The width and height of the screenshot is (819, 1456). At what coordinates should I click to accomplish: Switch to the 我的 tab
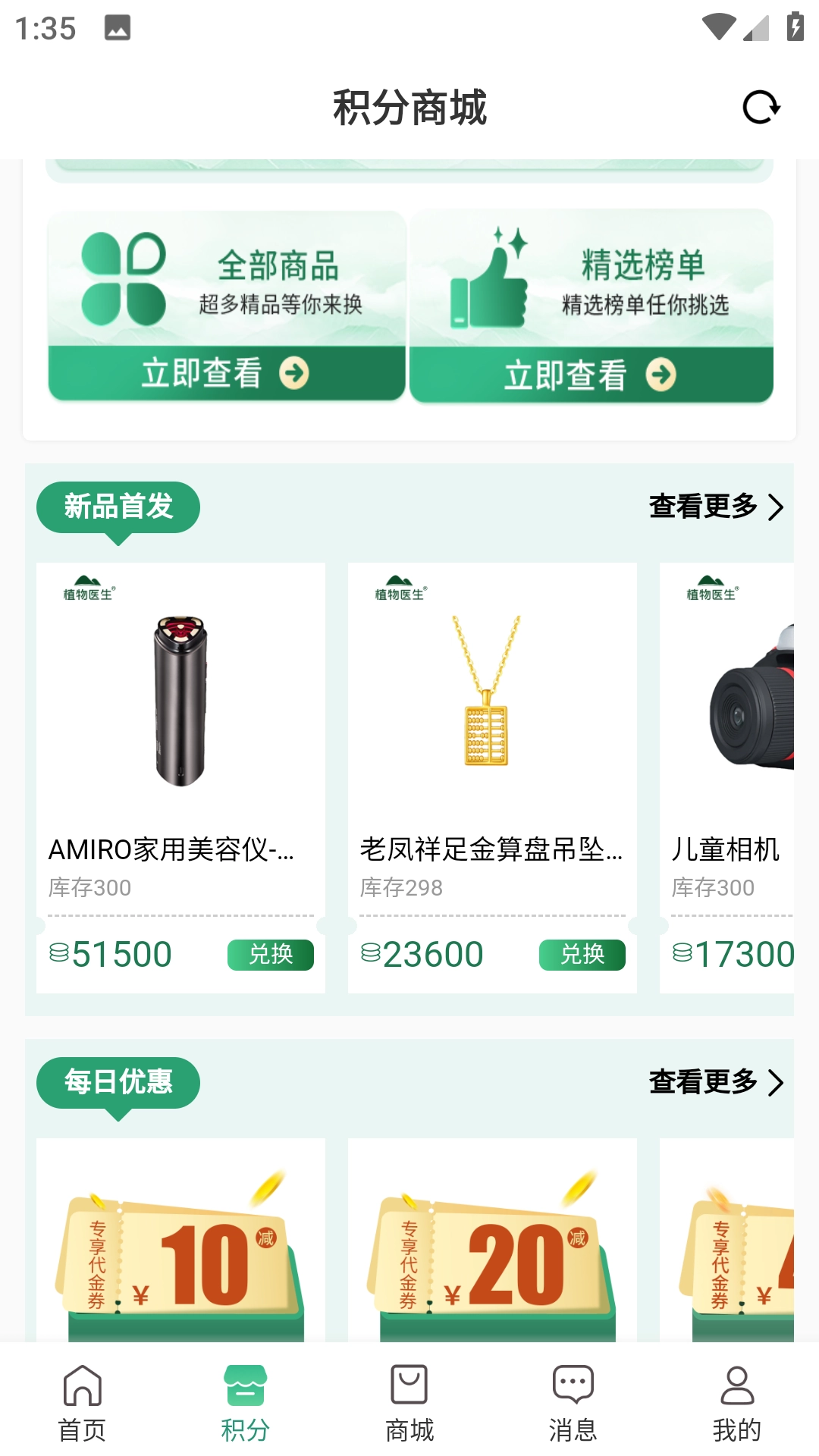(736, 1403)
